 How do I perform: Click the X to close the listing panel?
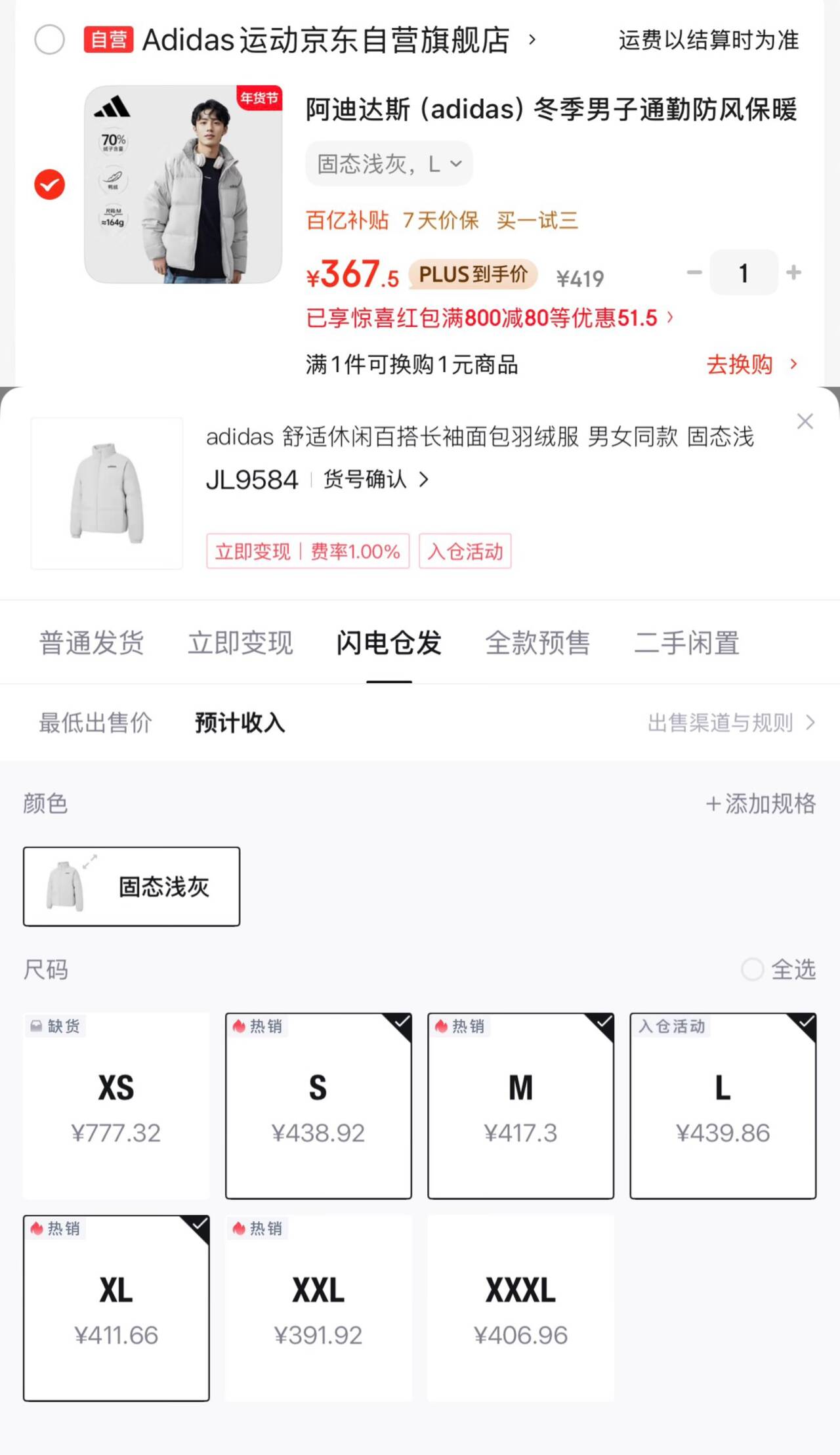805,421
